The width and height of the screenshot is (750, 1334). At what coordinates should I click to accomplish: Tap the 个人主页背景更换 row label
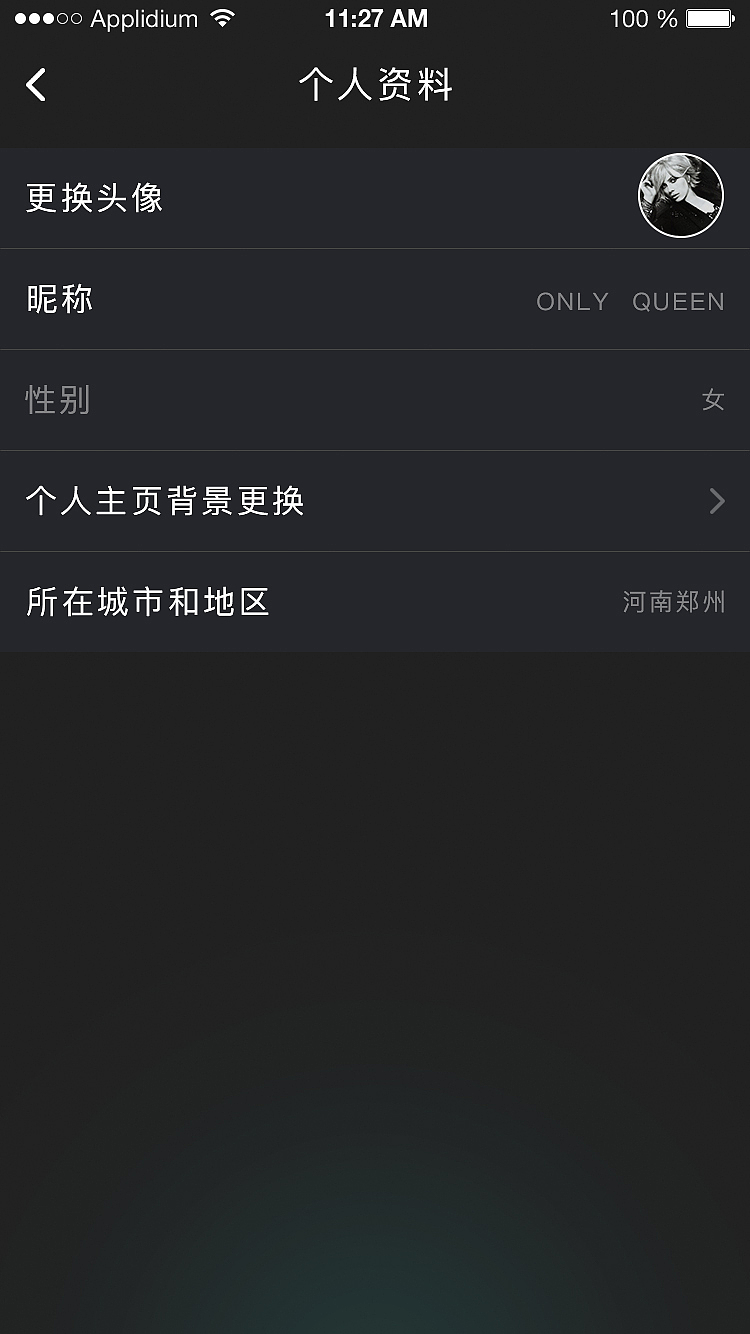point(165,501)
